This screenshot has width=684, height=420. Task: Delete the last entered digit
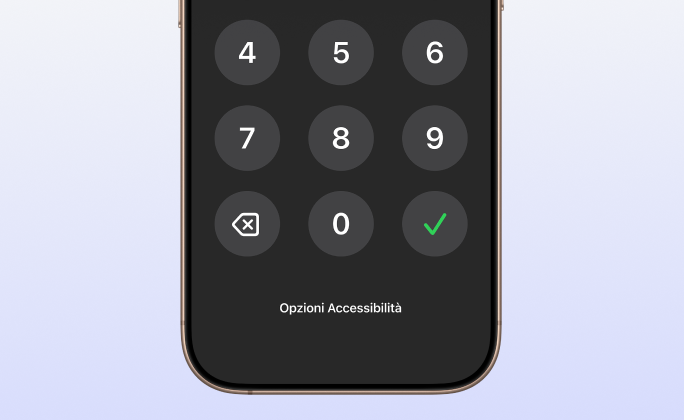tap(247, 224)
